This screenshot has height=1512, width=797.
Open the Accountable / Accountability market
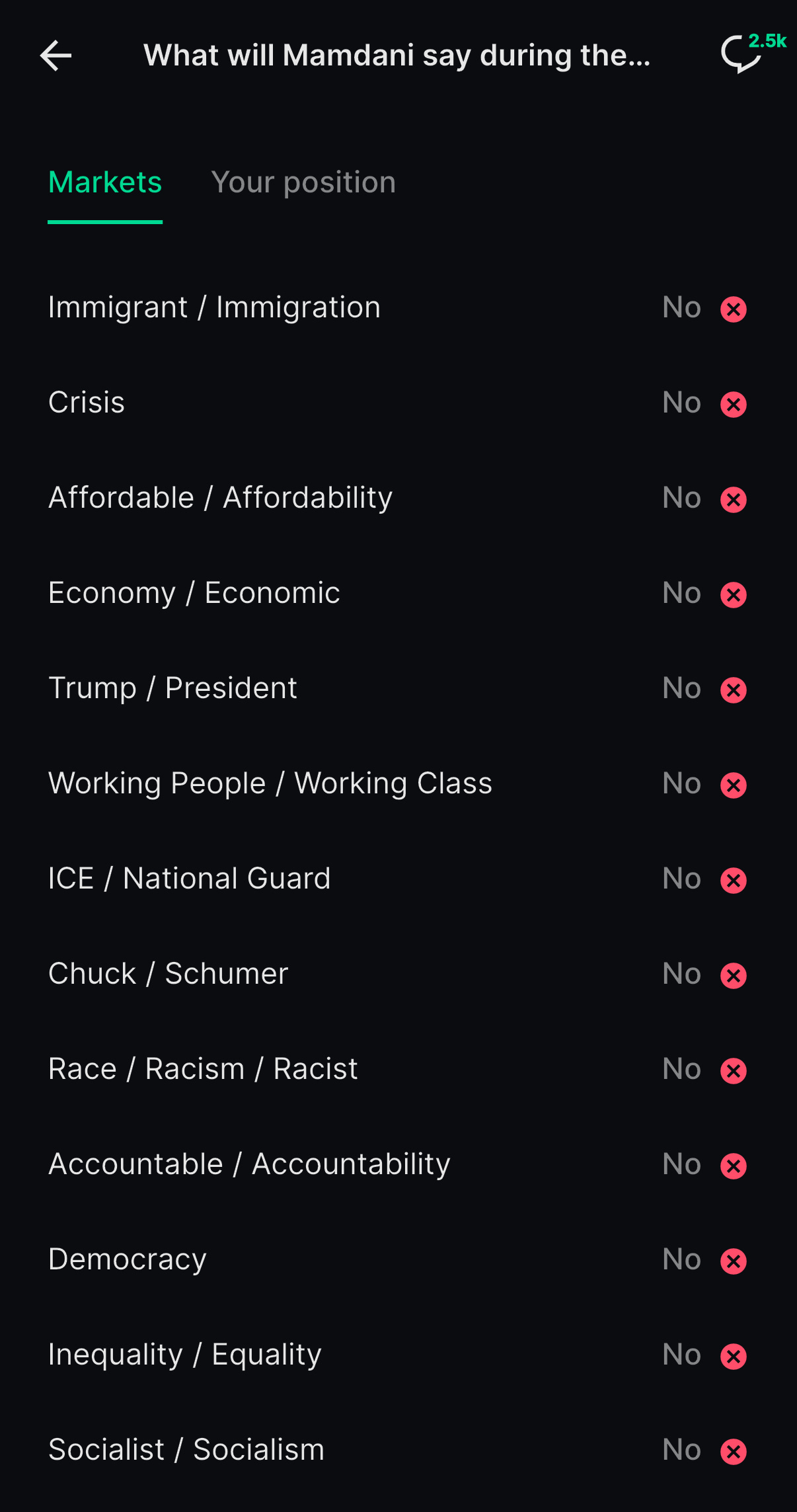click(x=250, y=1164)
